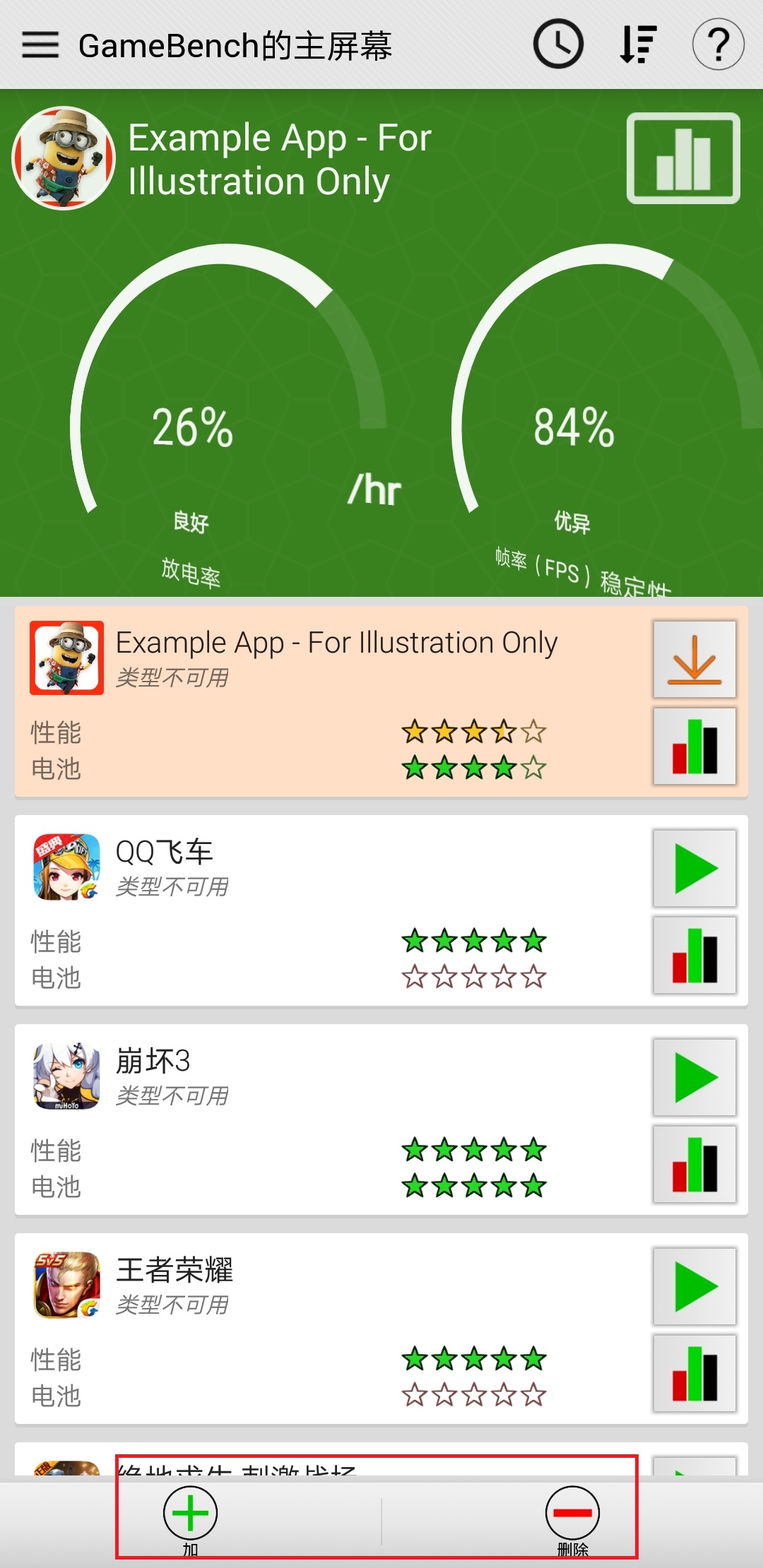
Task: Start testing QQ飞车 with play button
Action: pos(694,869)
